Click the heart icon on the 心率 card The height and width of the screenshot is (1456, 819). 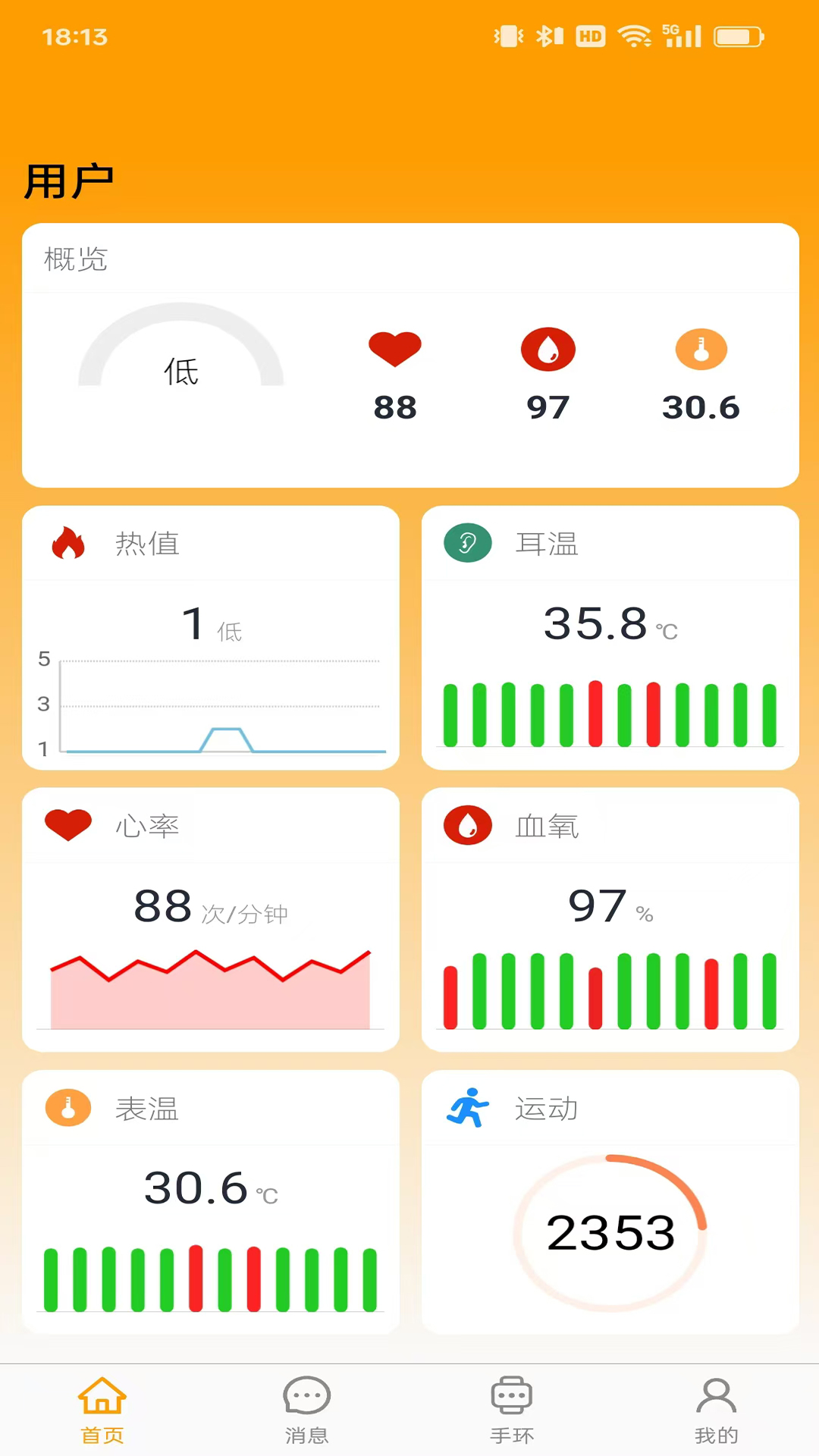68,826
